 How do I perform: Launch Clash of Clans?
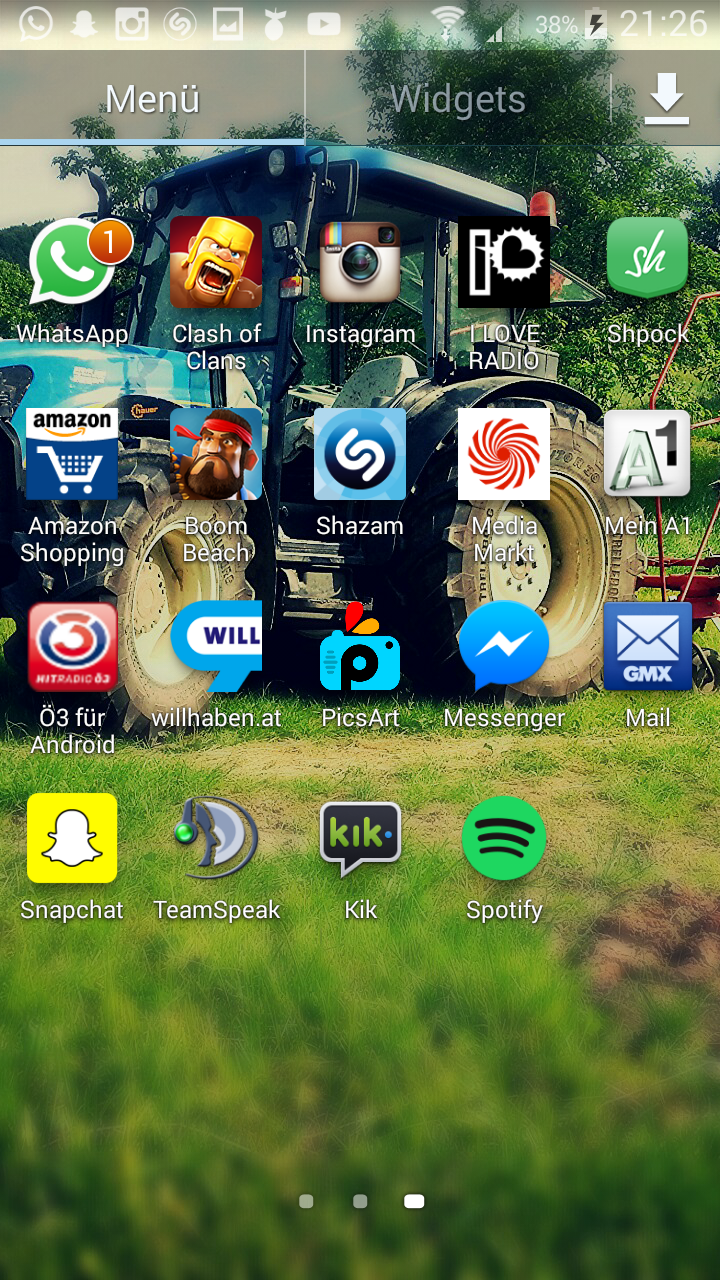216,263
